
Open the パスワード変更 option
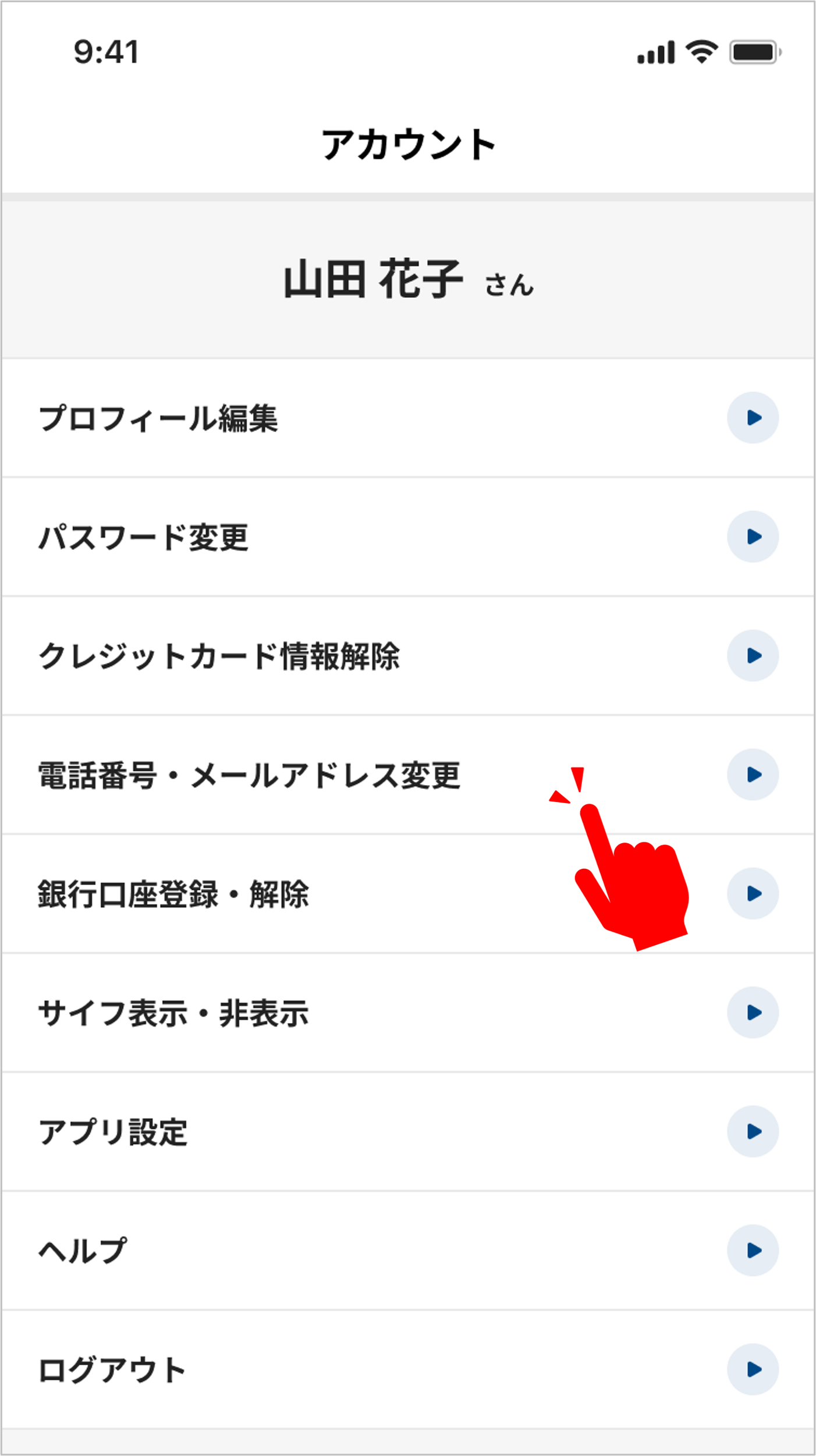click(x=145, y=537)
